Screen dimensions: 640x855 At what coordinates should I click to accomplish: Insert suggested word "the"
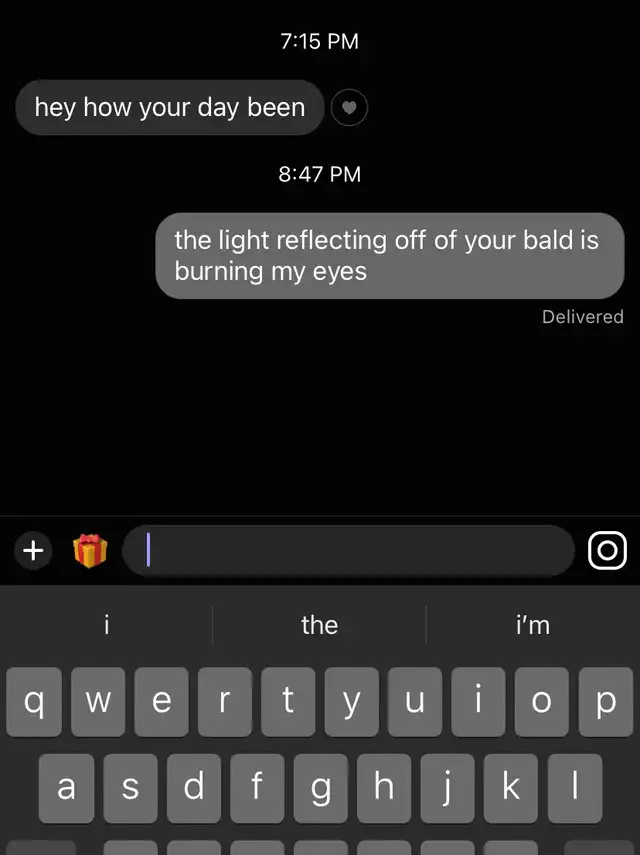pos(319,625)
